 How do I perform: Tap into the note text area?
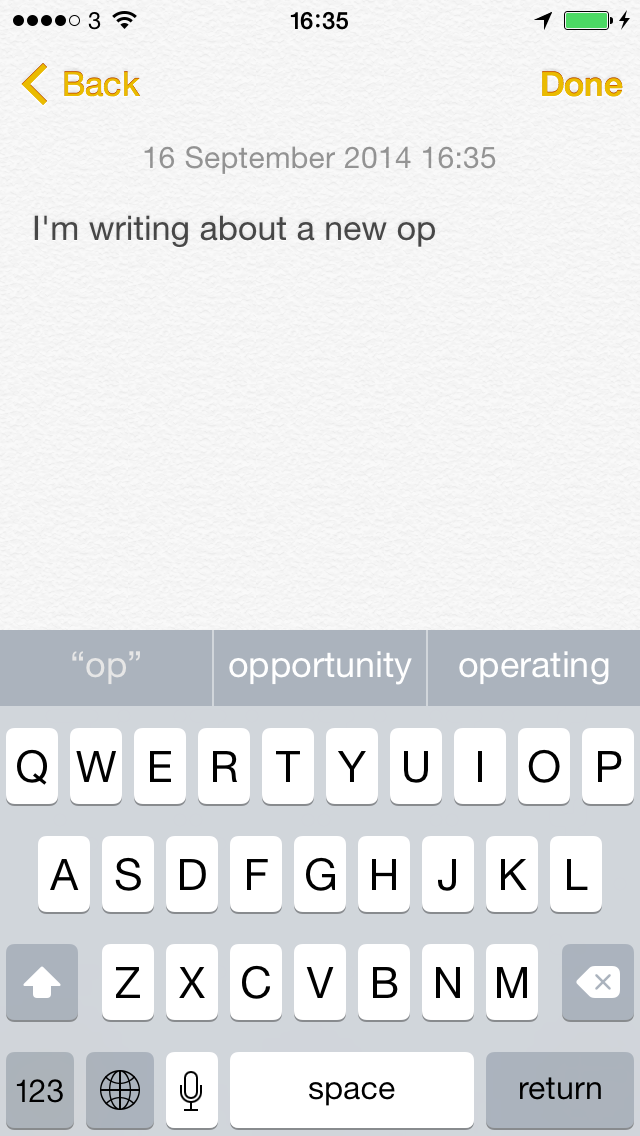point(320,406)
